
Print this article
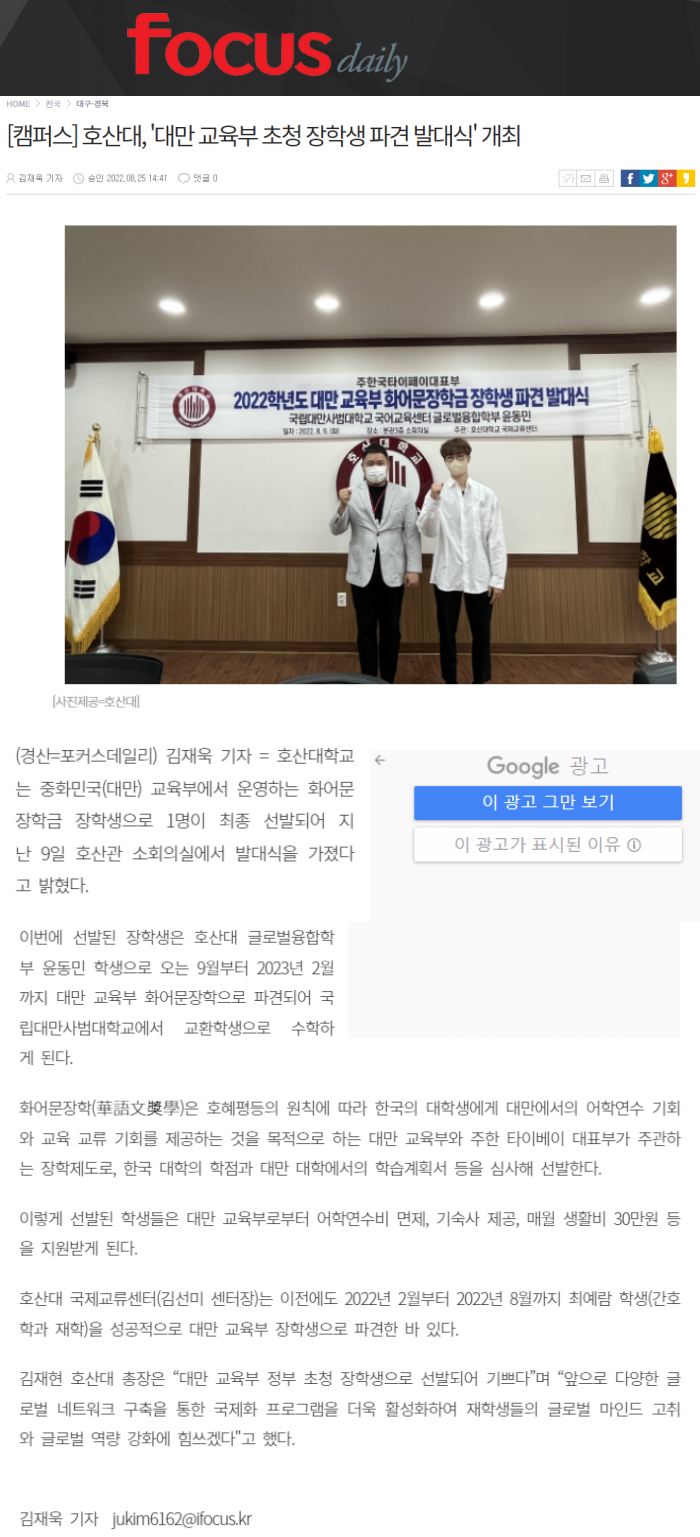click(x=604, y=178)
